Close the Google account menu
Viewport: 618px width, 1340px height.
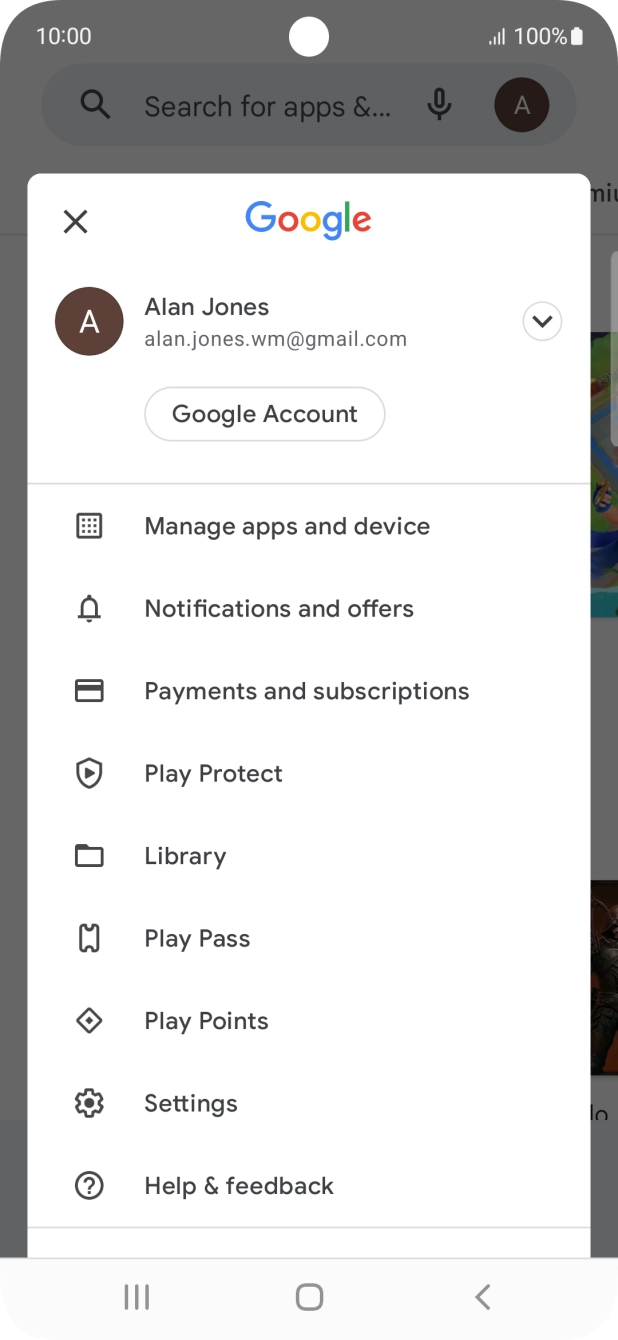pos(76,221)
